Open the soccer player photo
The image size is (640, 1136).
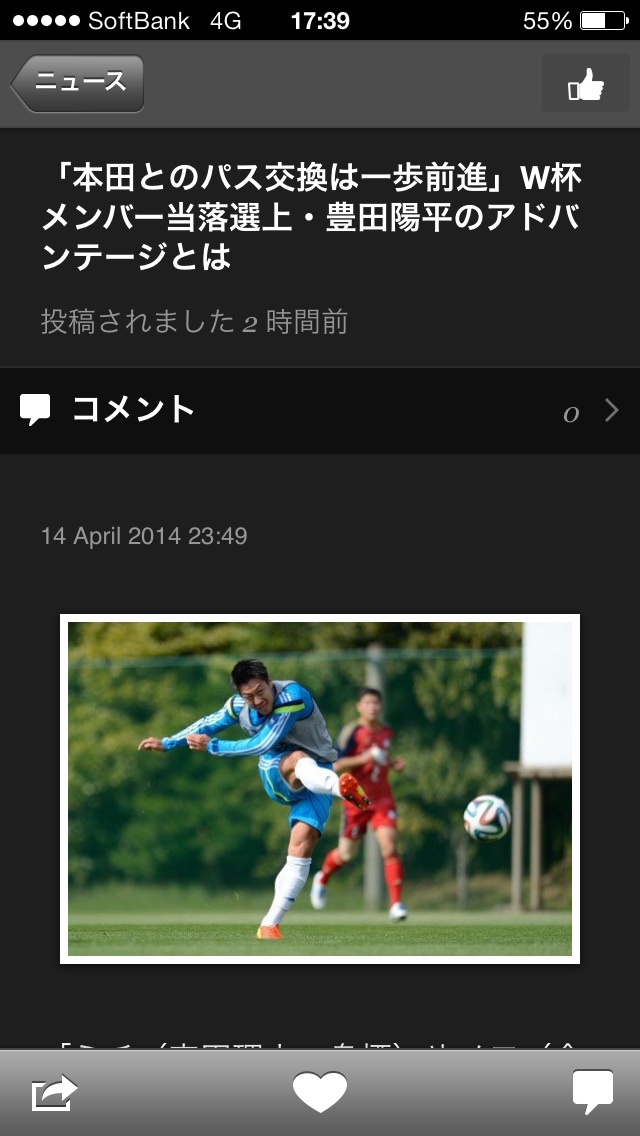point(320,788)
